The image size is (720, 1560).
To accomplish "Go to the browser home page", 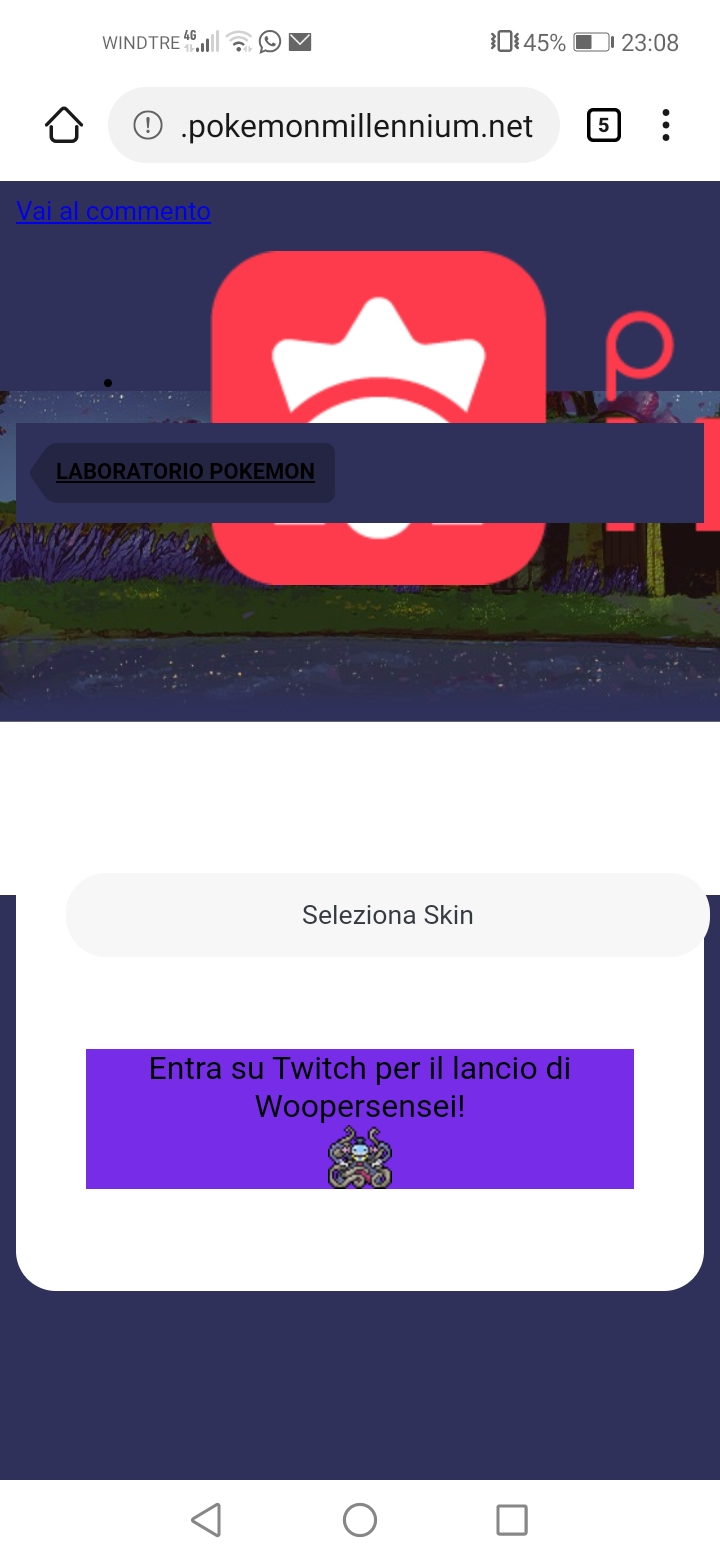I will point(63,125).
